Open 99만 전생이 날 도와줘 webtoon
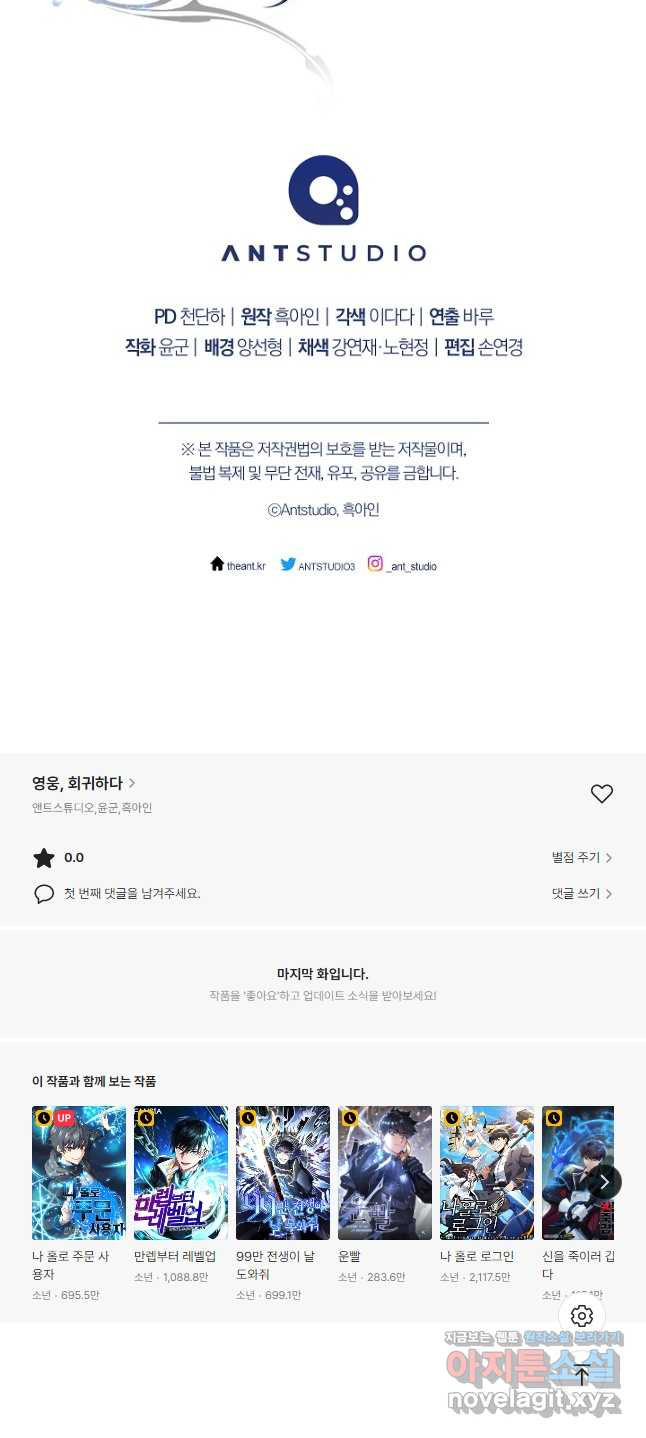Screen dimensions: 646x1438 tap(283, 1173)
